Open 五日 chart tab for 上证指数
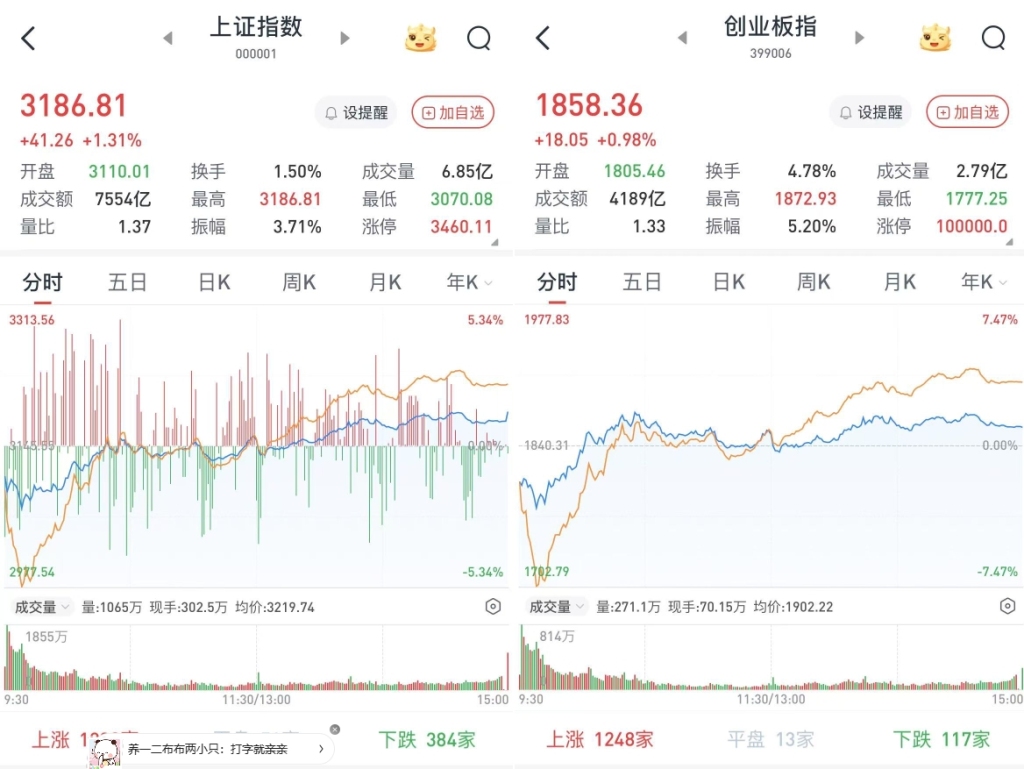The height and width of the screenshot is (769, 1024). 128,283
